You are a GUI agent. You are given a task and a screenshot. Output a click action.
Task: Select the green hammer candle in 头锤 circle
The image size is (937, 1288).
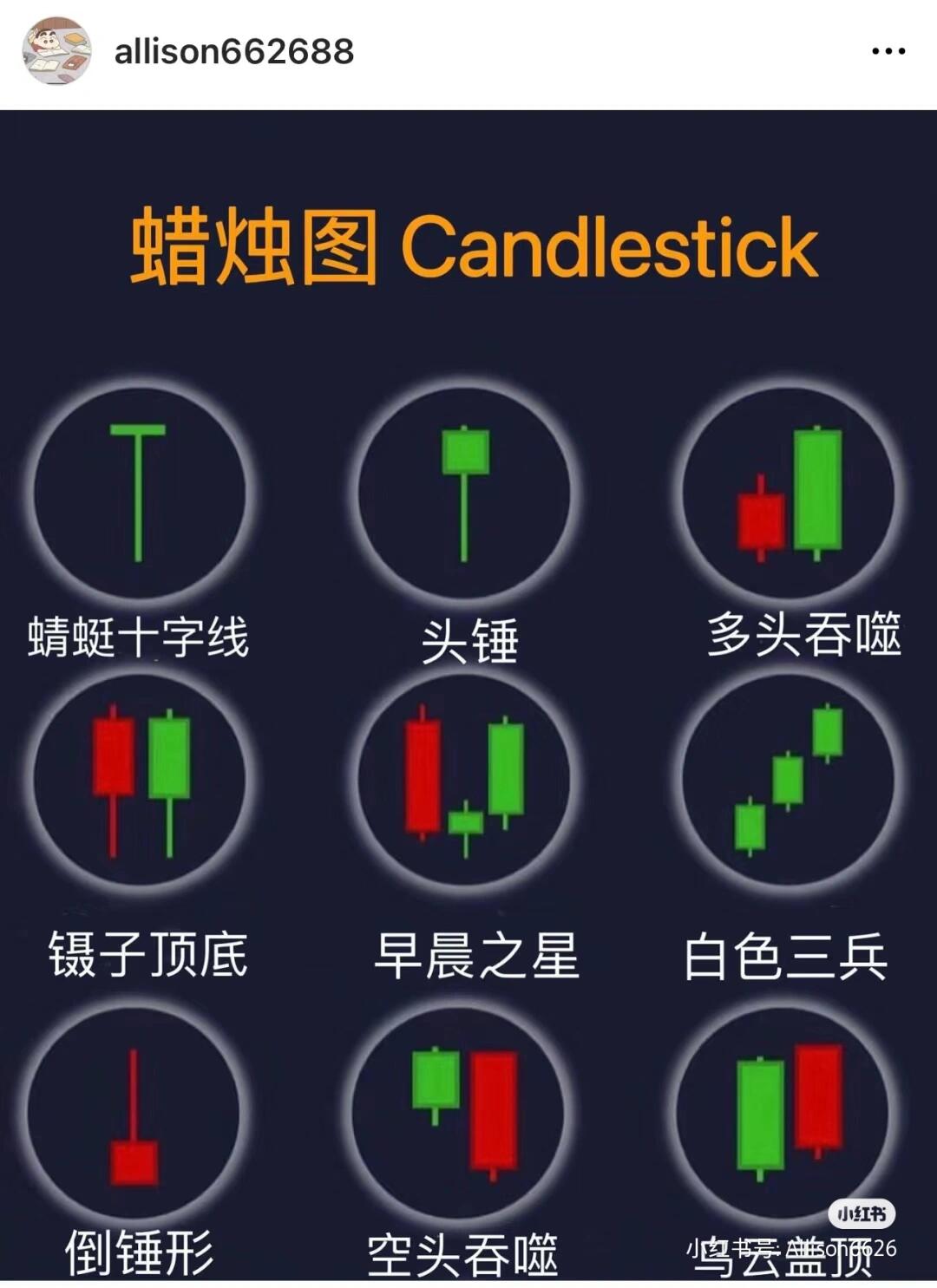pos(466,451)
